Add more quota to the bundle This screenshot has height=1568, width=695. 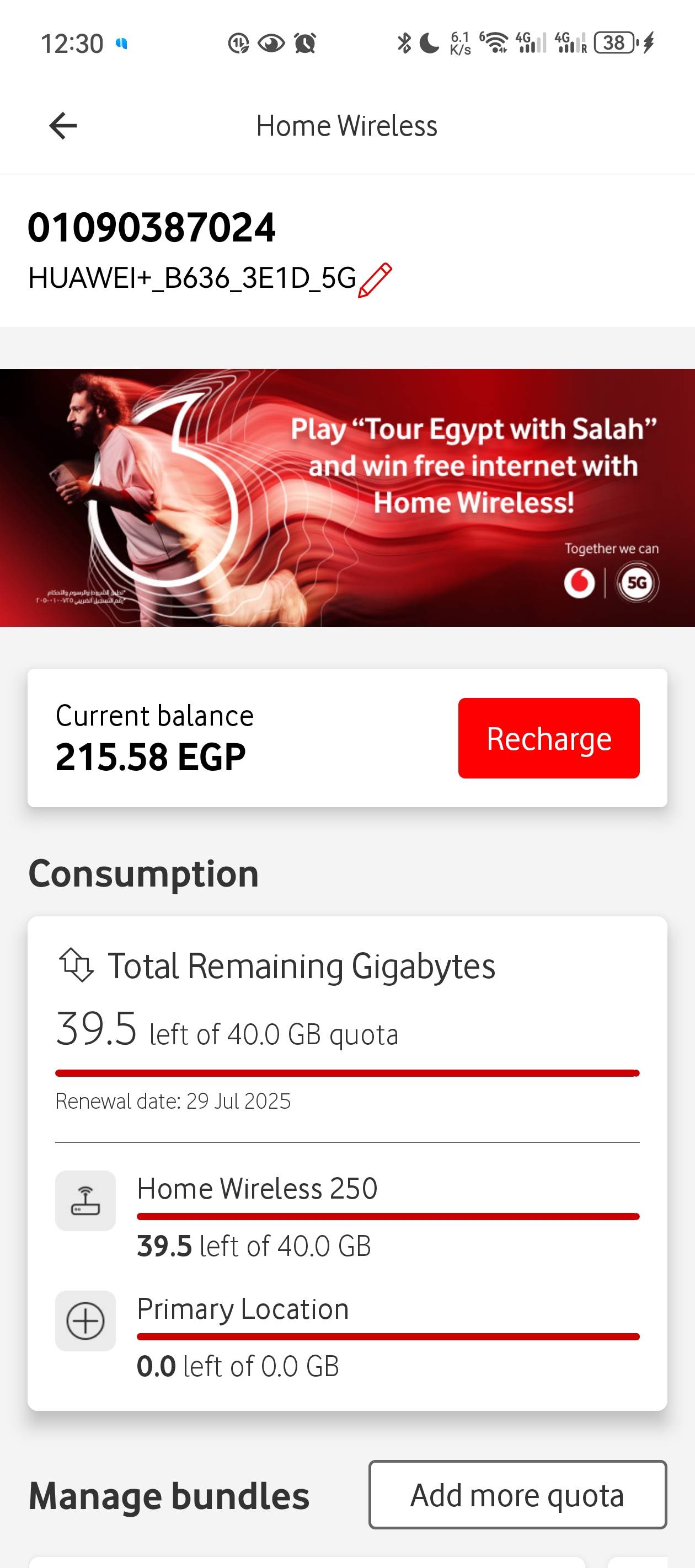(517, 1494)
